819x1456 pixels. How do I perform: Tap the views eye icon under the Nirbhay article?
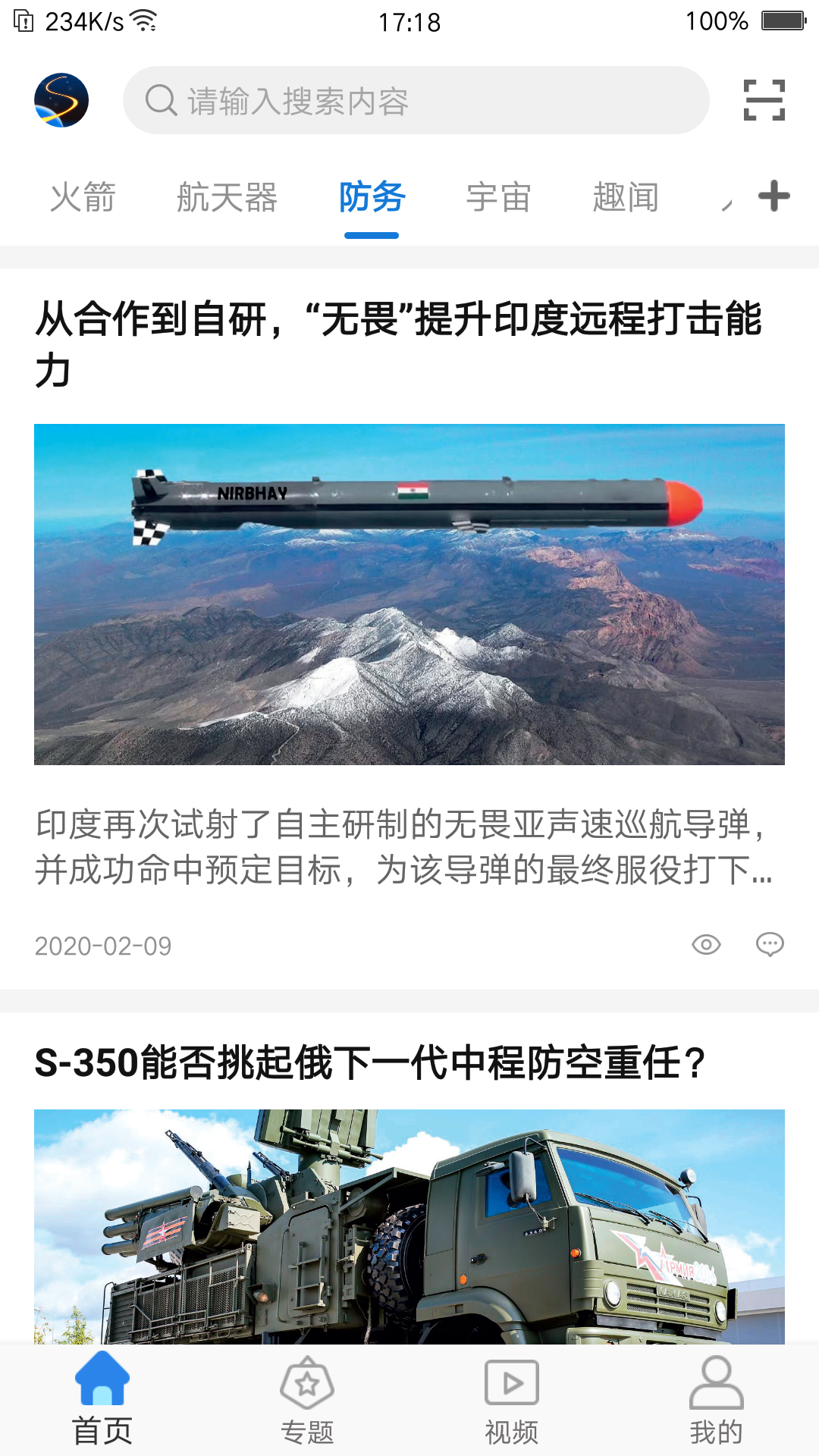pyautogui.click(x=706, y=945)
